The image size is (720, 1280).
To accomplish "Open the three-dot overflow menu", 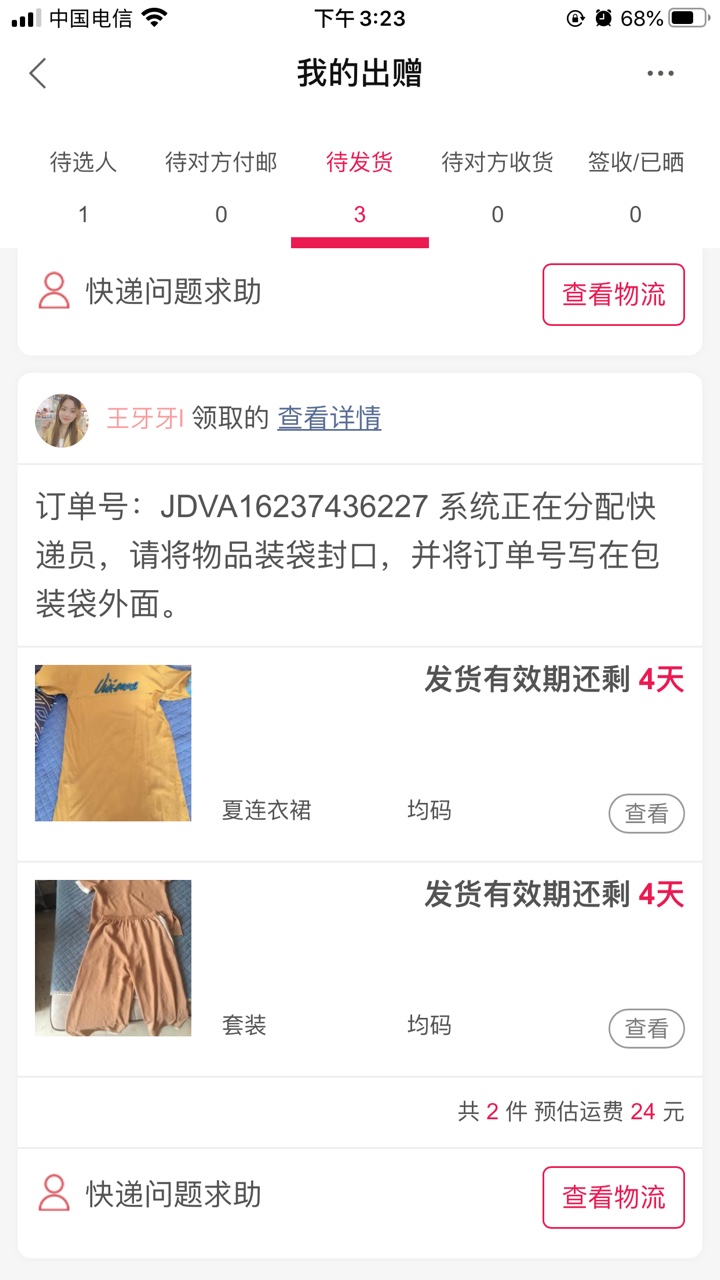I will pos(660,74).
